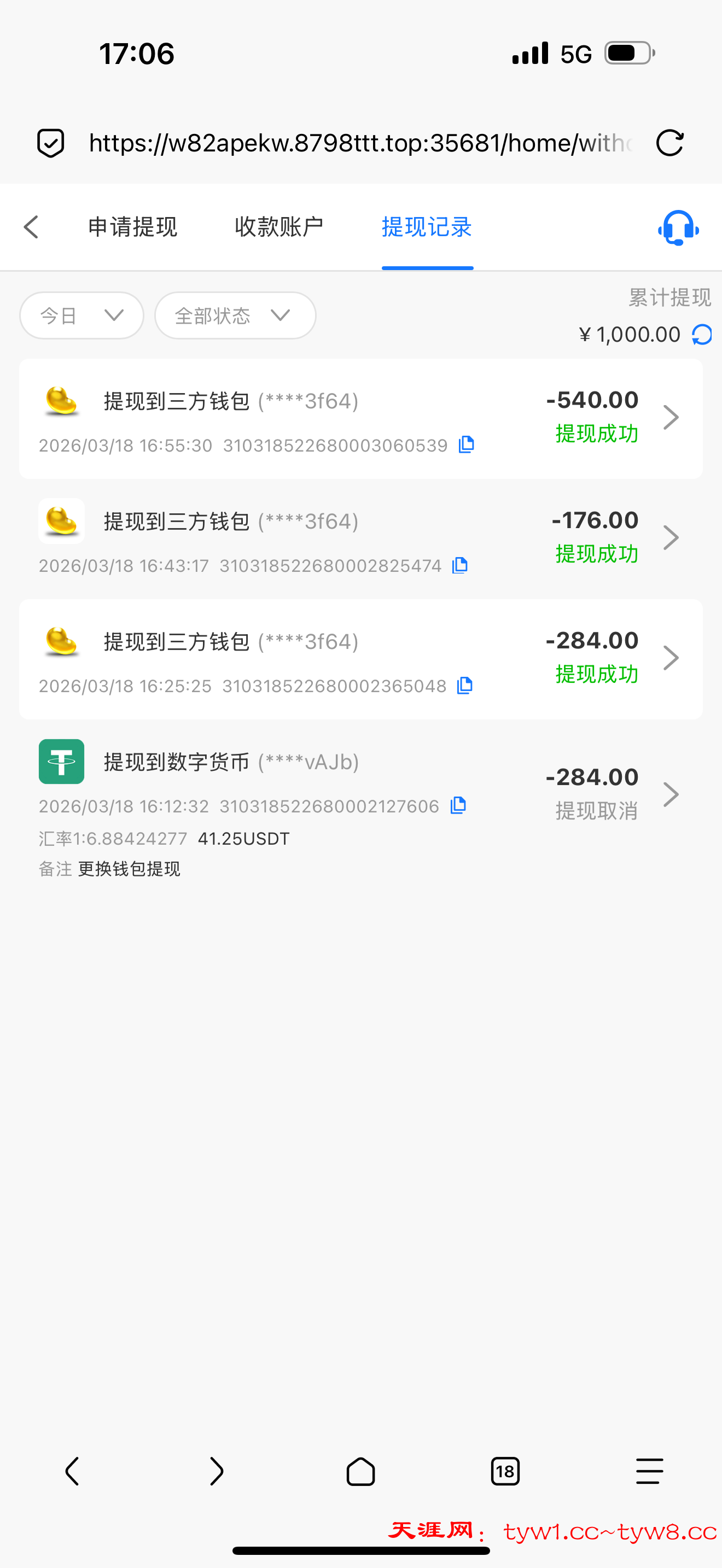This screenshot has width=722, height=1568.
Task: Open the browser menu with three lines
Action: (649, 1472)
